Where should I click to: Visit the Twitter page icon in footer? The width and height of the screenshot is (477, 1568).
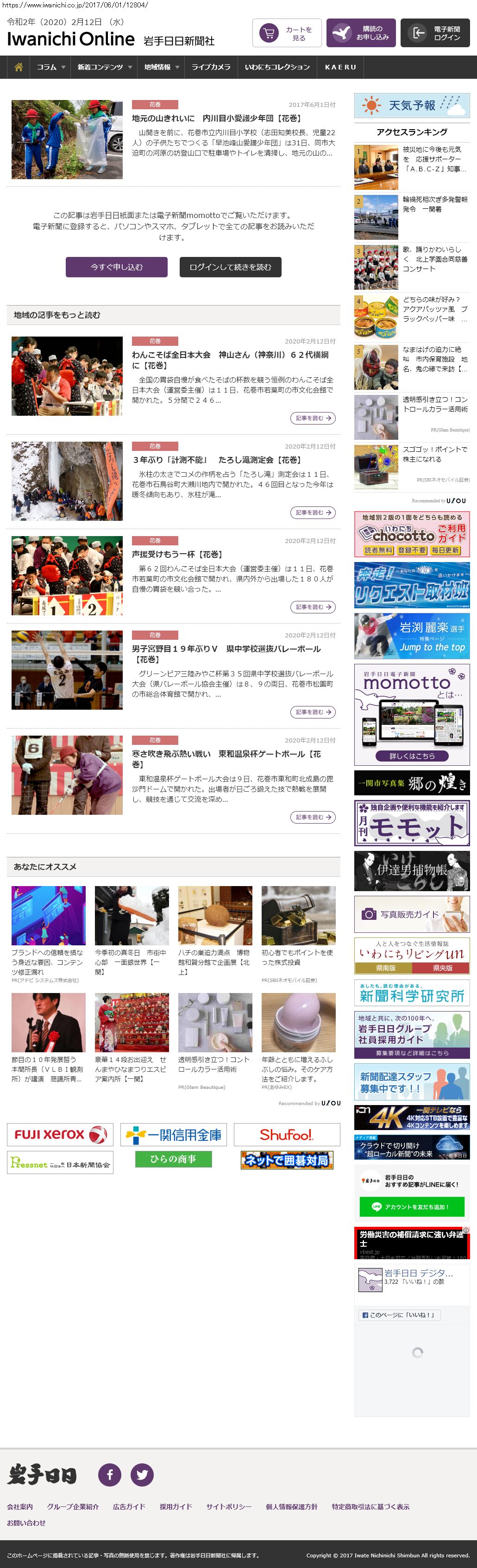(142, 1474)
